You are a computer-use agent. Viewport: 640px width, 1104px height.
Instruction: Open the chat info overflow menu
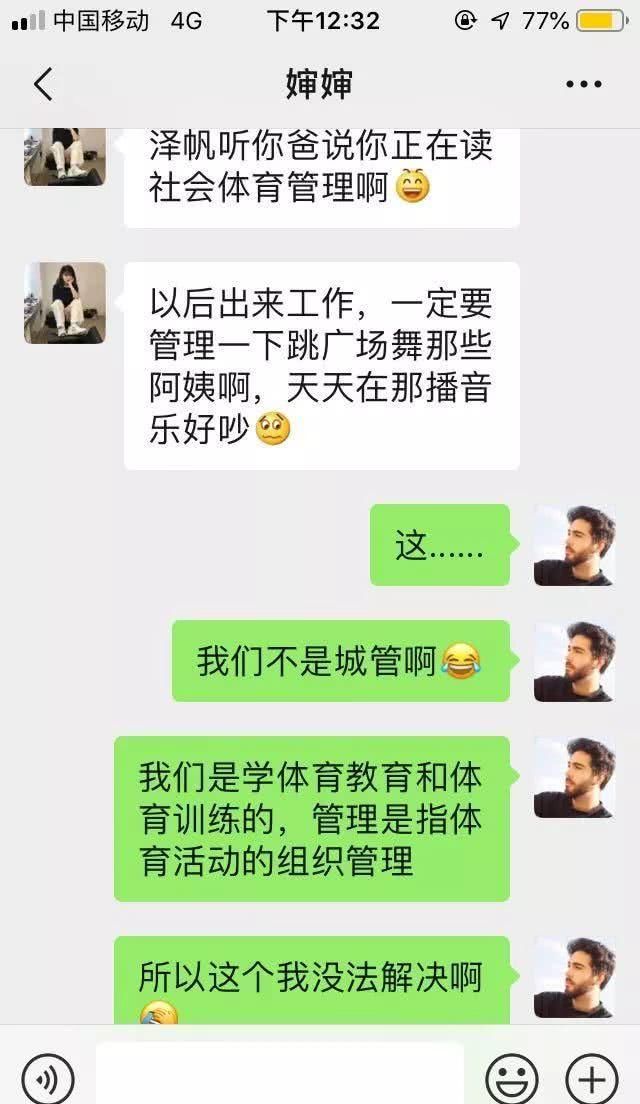[583, 85]
